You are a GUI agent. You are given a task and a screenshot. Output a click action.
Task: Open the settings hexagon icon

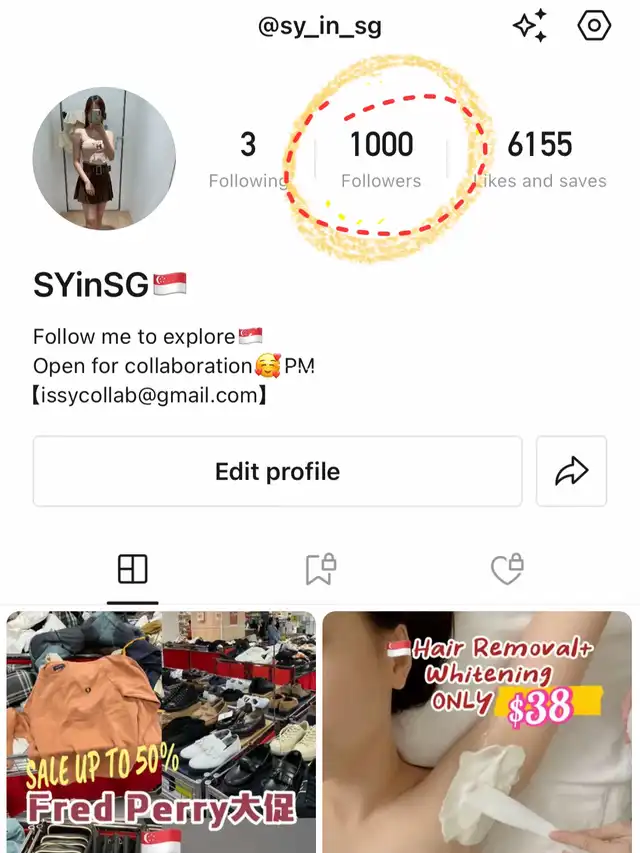tap(594, 26)
